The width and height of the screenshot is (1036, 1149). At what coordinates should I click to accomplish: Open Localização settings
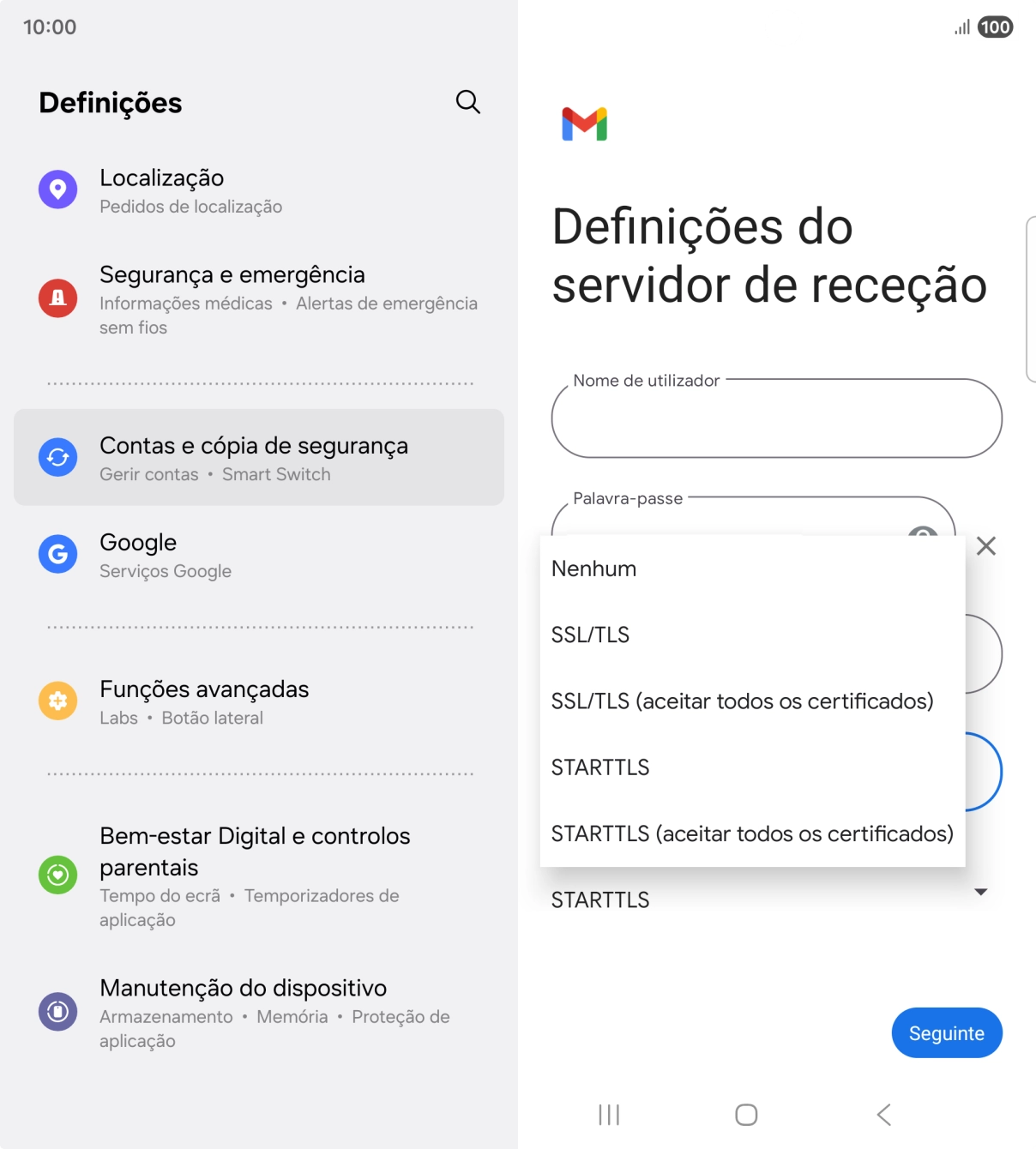click(258, 191)
